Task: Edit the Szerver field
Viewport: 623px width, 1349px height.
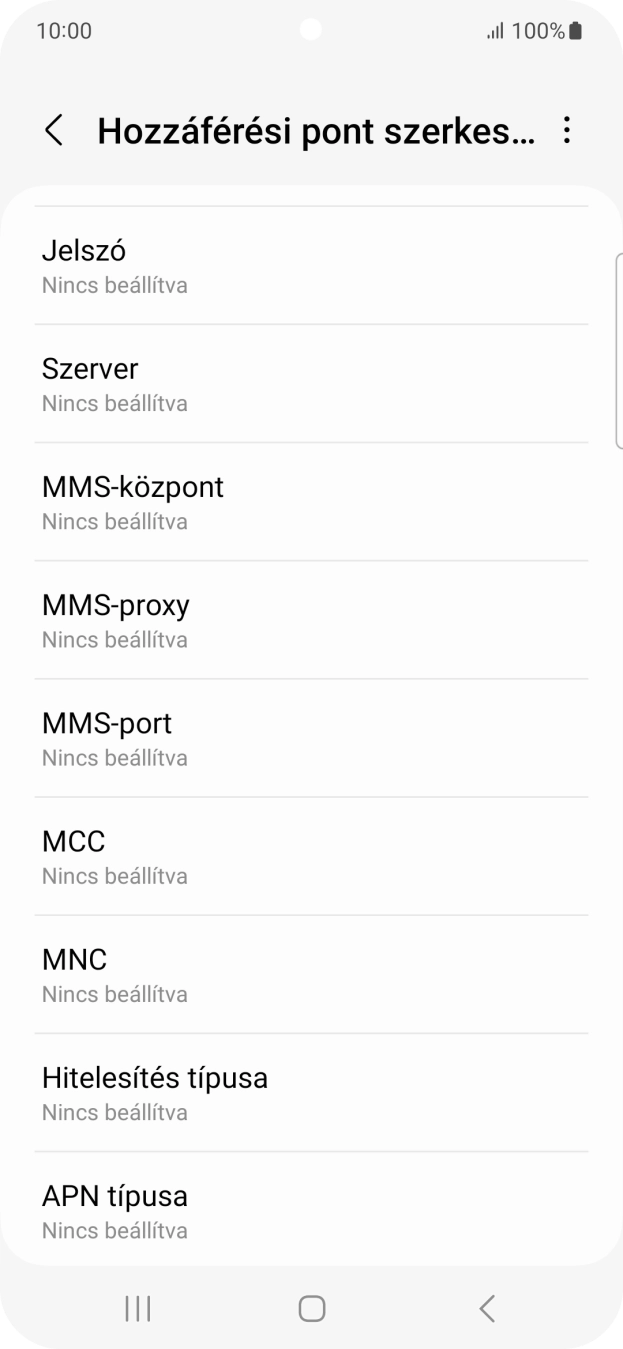Action: [x=311, y=384]
